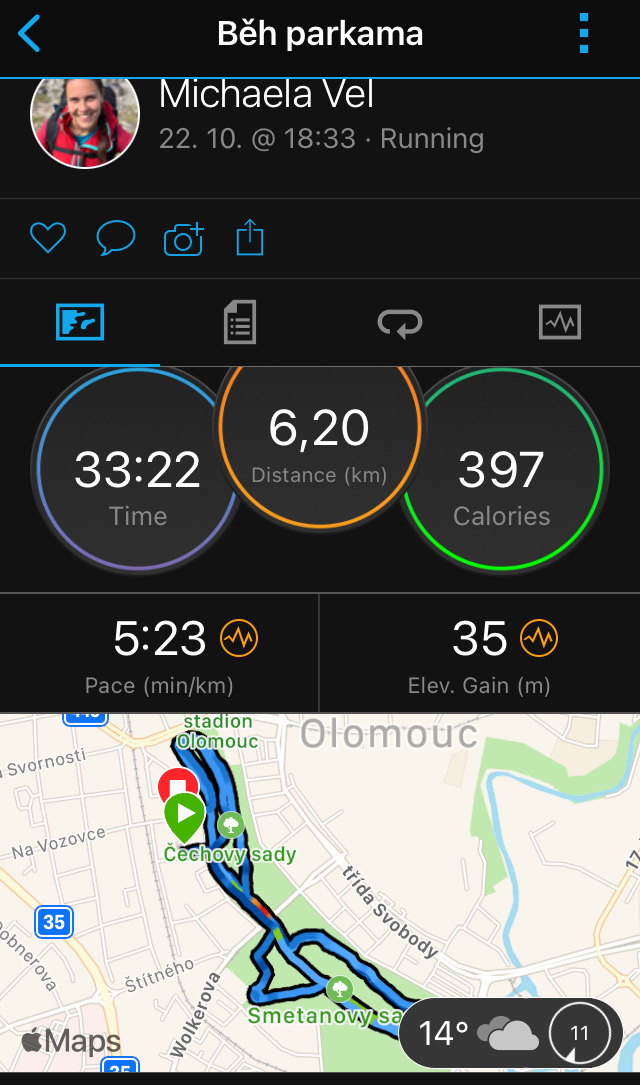
Task: Like this activity with the heart icon
Action: [x=48, y=238]
